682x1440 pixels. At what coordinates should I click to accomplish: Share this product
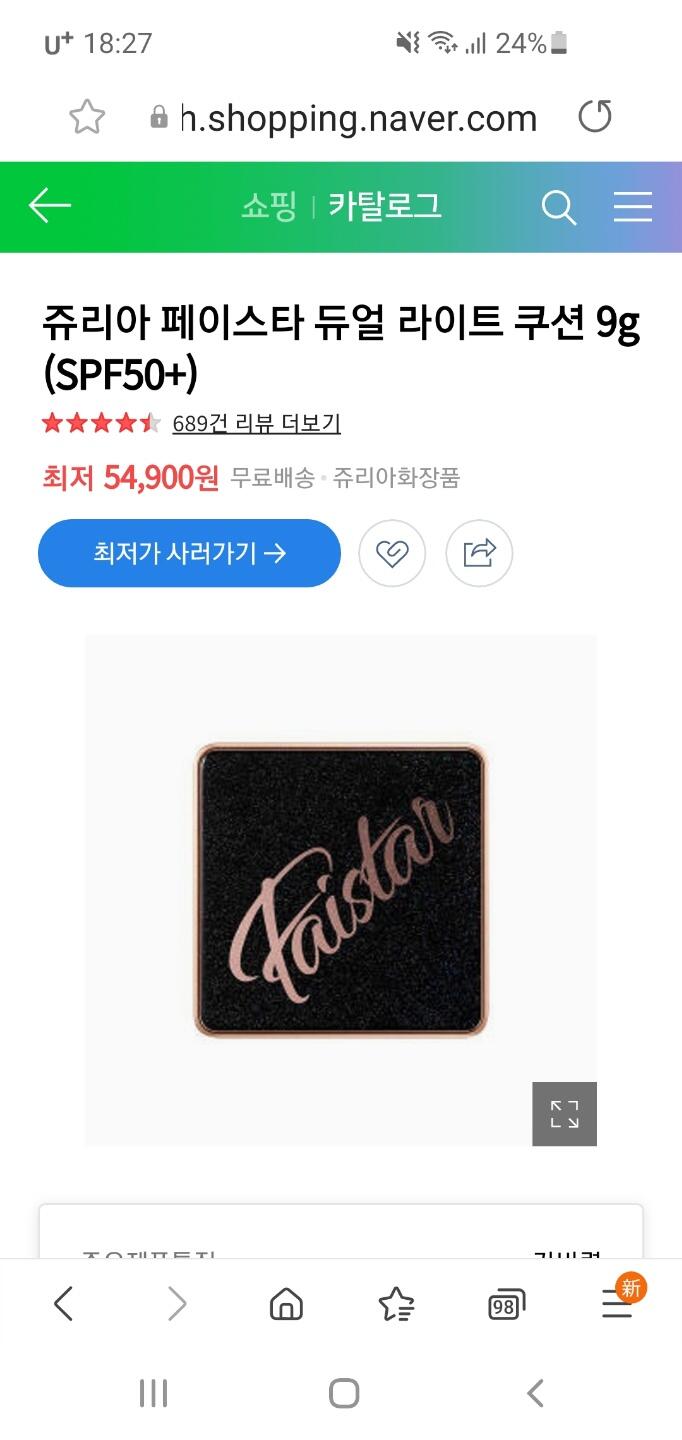coord(479,553)
